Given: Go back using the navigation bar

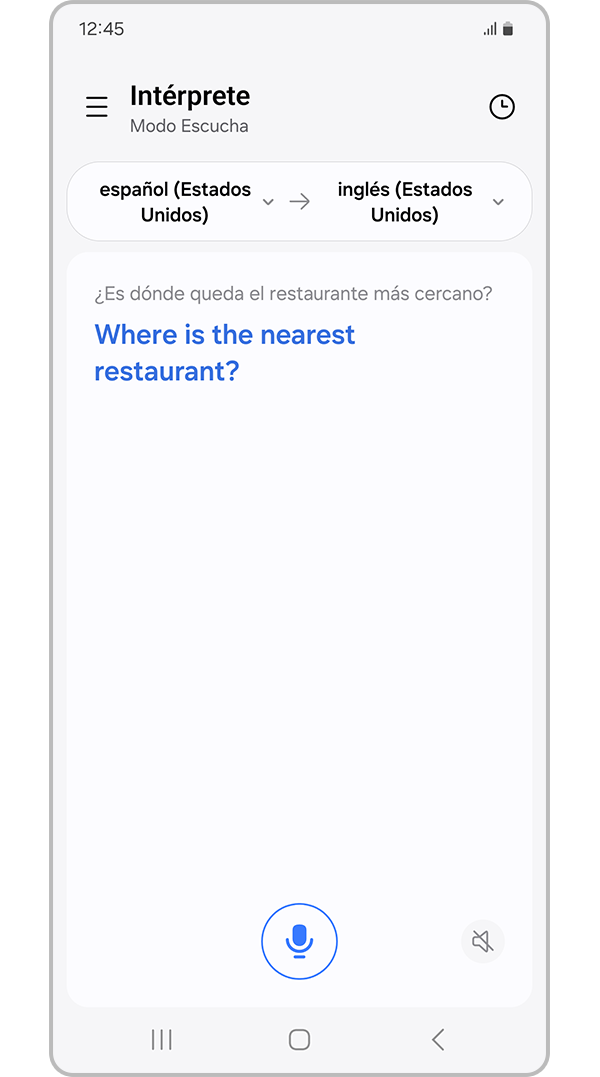Looking at the screenshot, I should (437, 1039).
